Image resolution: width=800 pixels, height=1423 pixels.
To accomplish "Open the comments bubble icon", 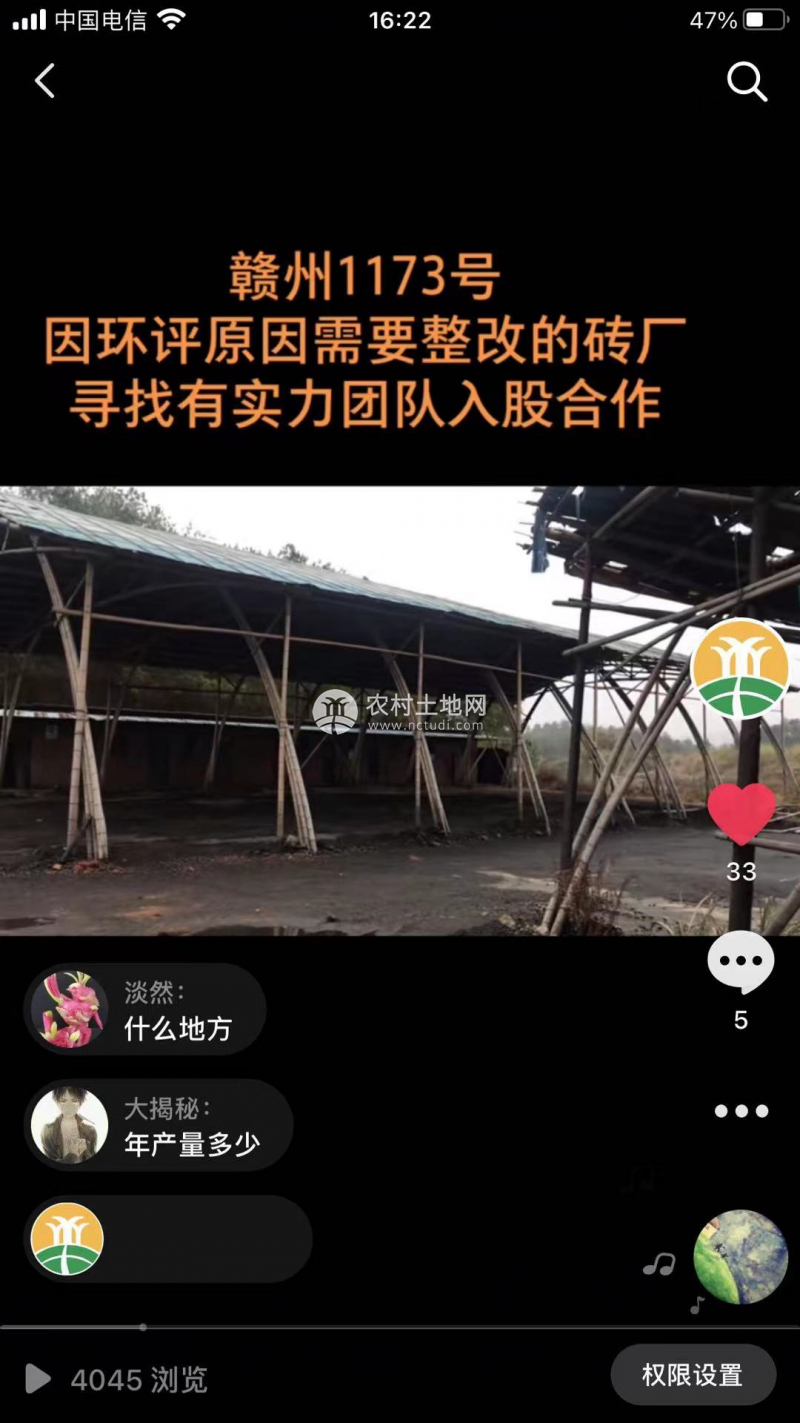I will [741, 963].
